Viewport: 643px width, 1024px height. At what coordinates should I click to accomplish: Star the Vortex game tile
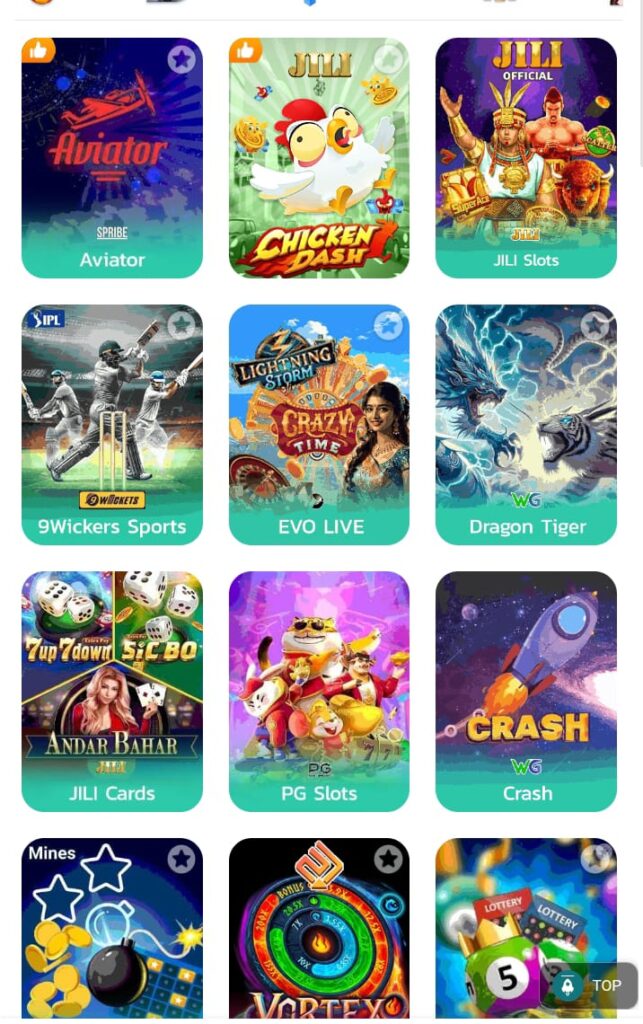(x=388, y=859)
